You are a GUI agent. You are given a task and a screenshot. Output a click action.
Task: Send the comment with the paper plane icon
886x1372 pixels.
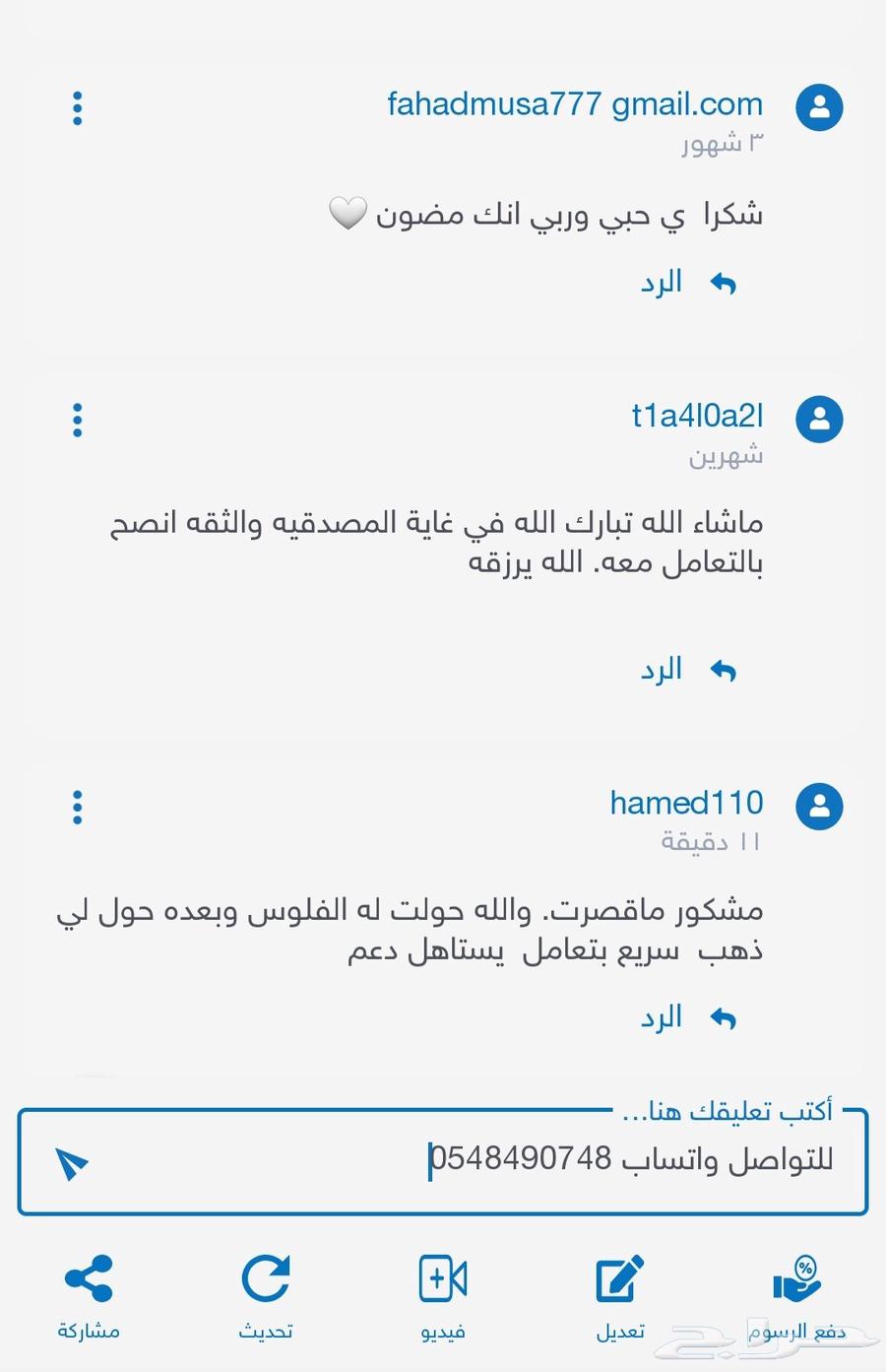coord(69,1164)
